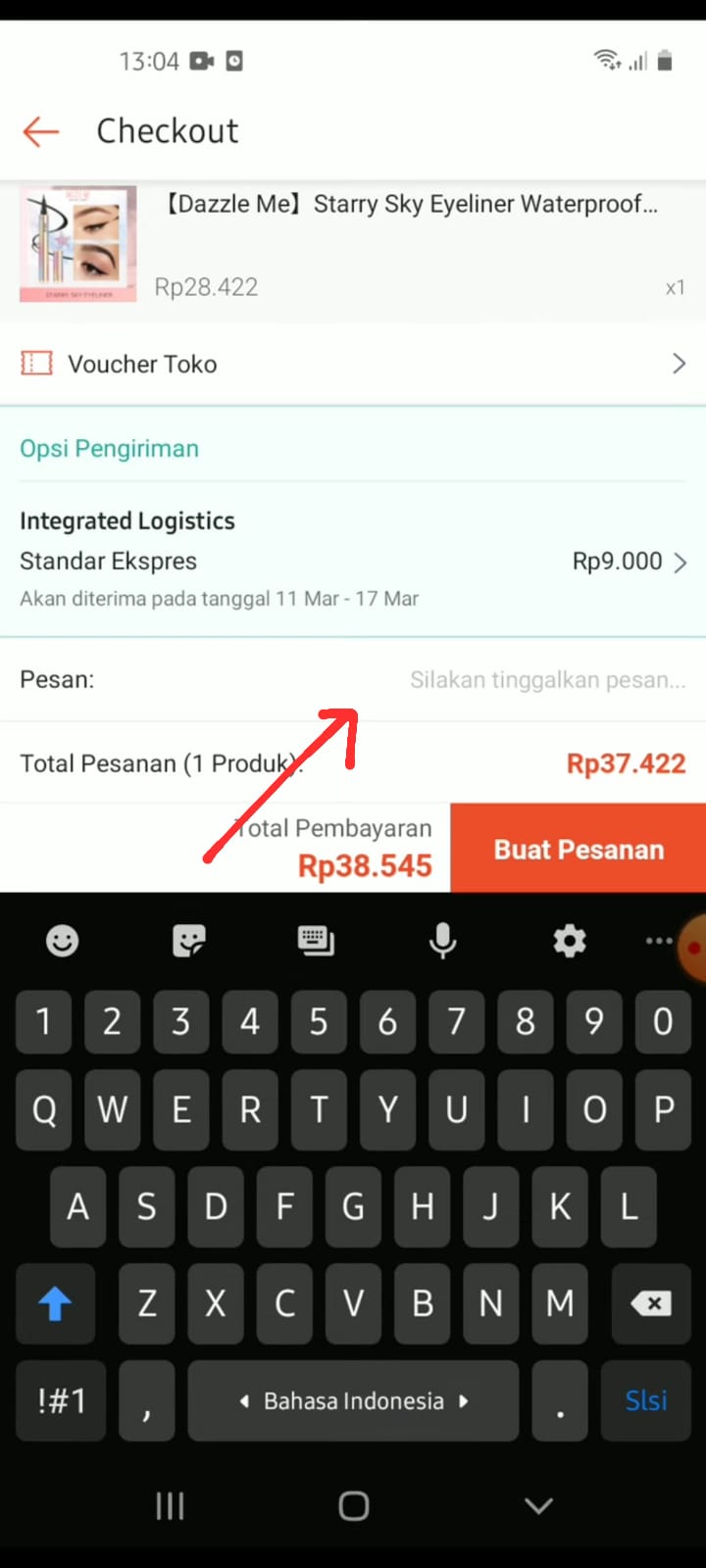
Task: Start voice input with the microphone icon
Action: (x=442, y=941)
